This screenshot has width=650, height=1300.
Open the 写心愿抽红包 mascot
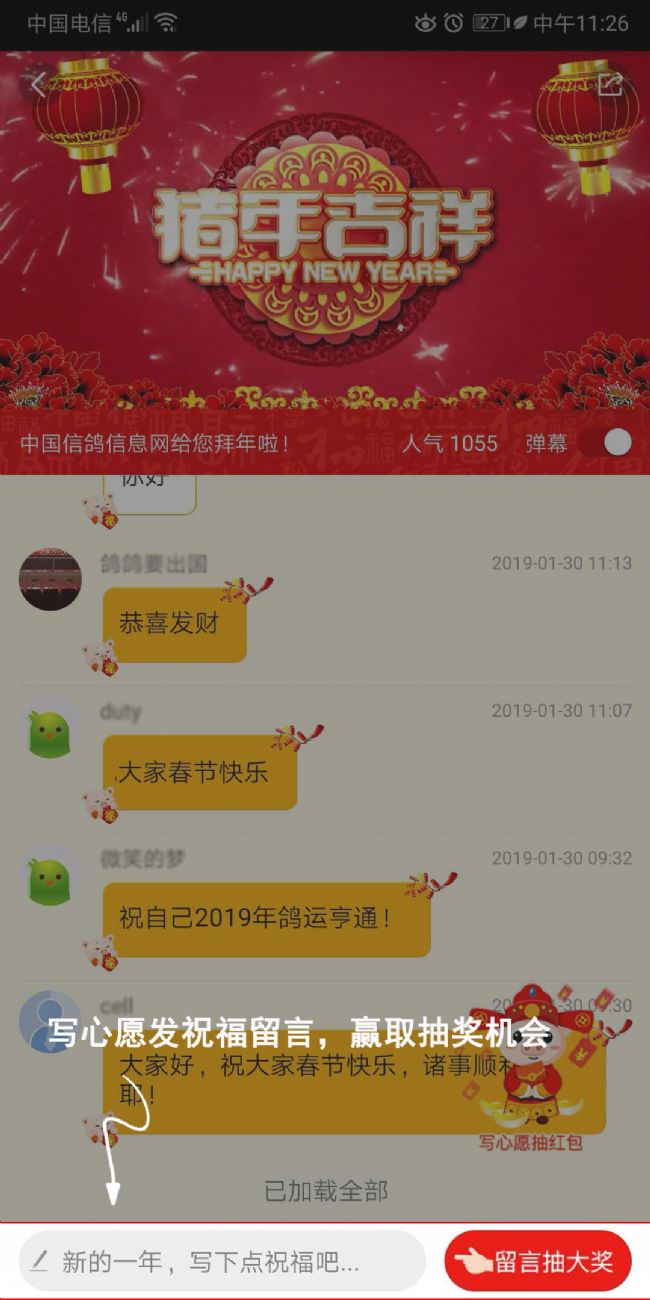[530, 1070]
